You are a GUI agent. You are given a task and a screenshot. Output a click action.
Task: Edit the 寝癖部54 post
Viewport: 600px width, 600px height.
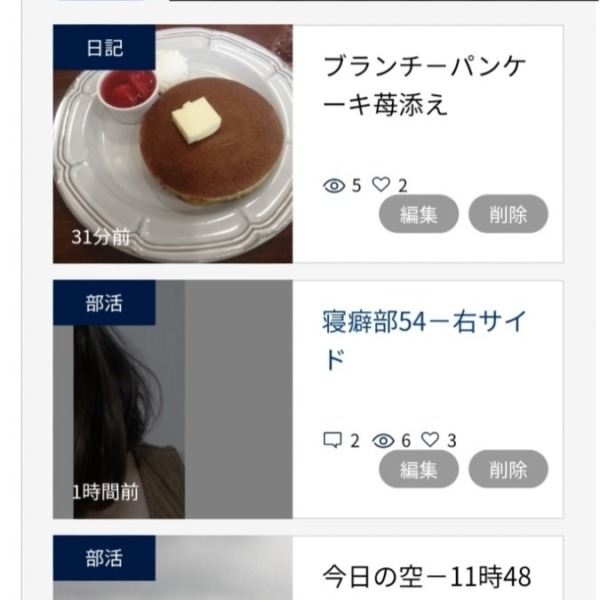tap(418, 470)
